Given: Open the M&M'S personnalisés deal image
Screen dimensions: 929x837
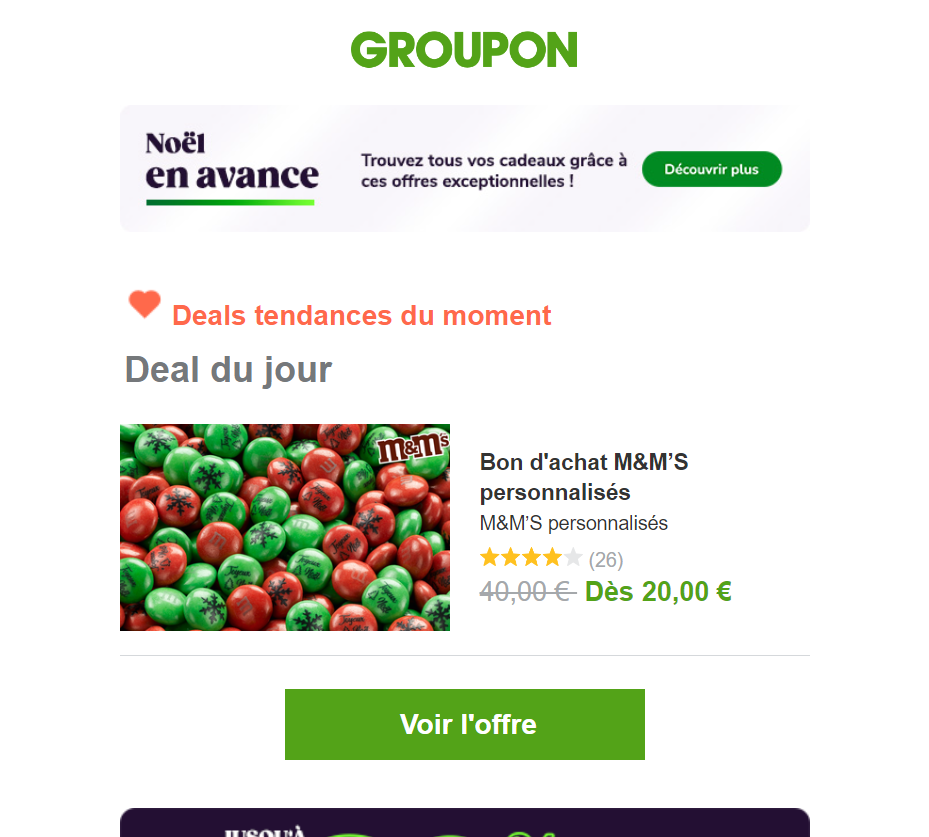Looking at the screenshot, I should [x=285, y=527].
